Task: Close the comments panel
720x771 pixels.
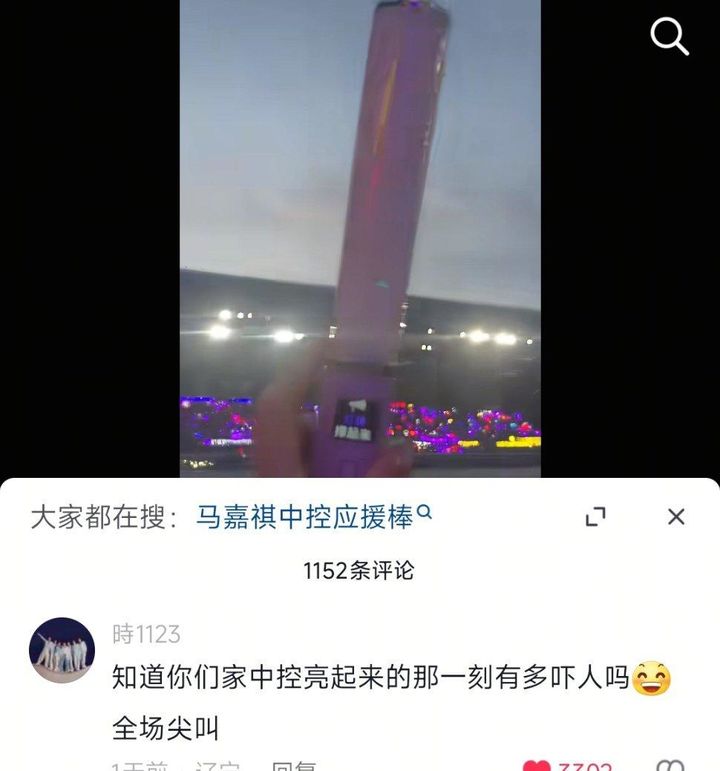Action: [x=676, y=517]
